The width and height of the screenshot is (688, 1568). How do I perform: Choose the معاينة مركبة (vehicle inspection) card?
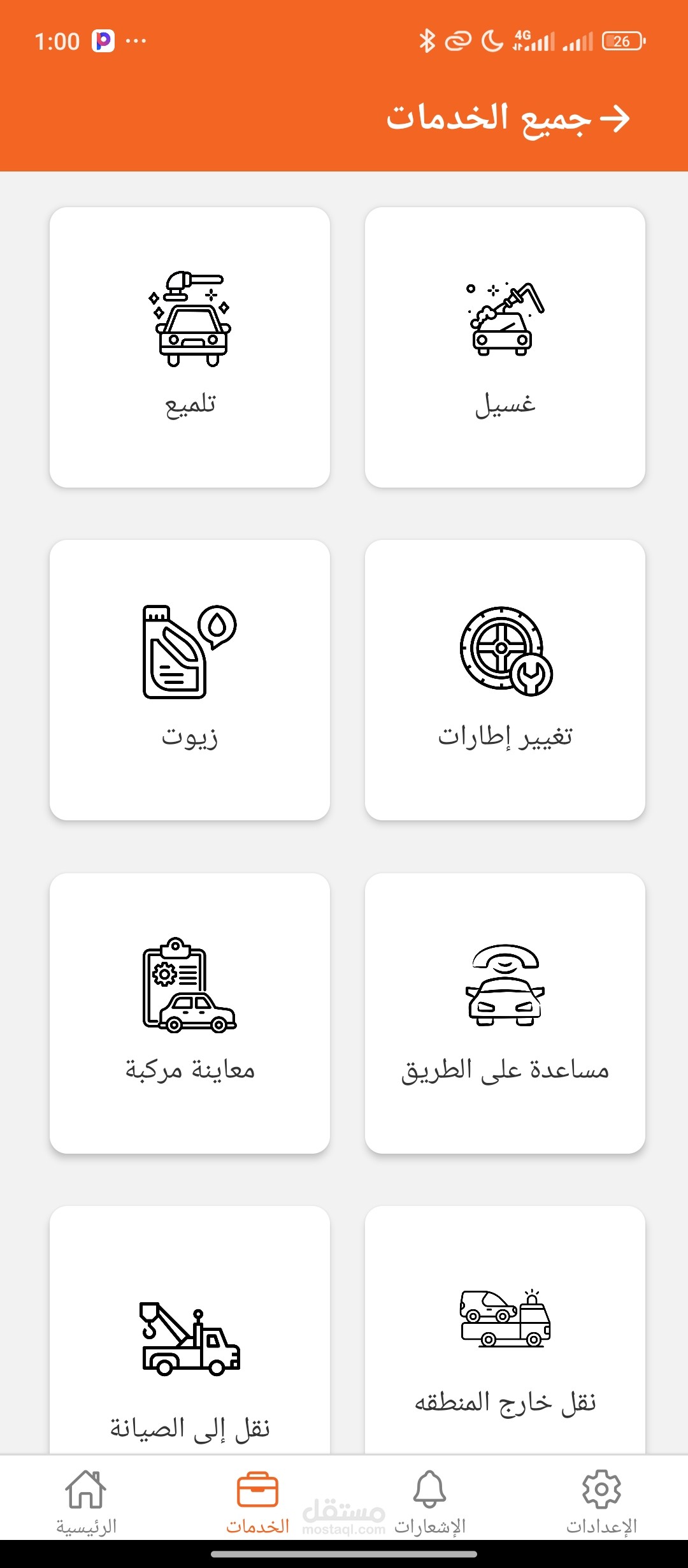click(x=190, y=1013)
